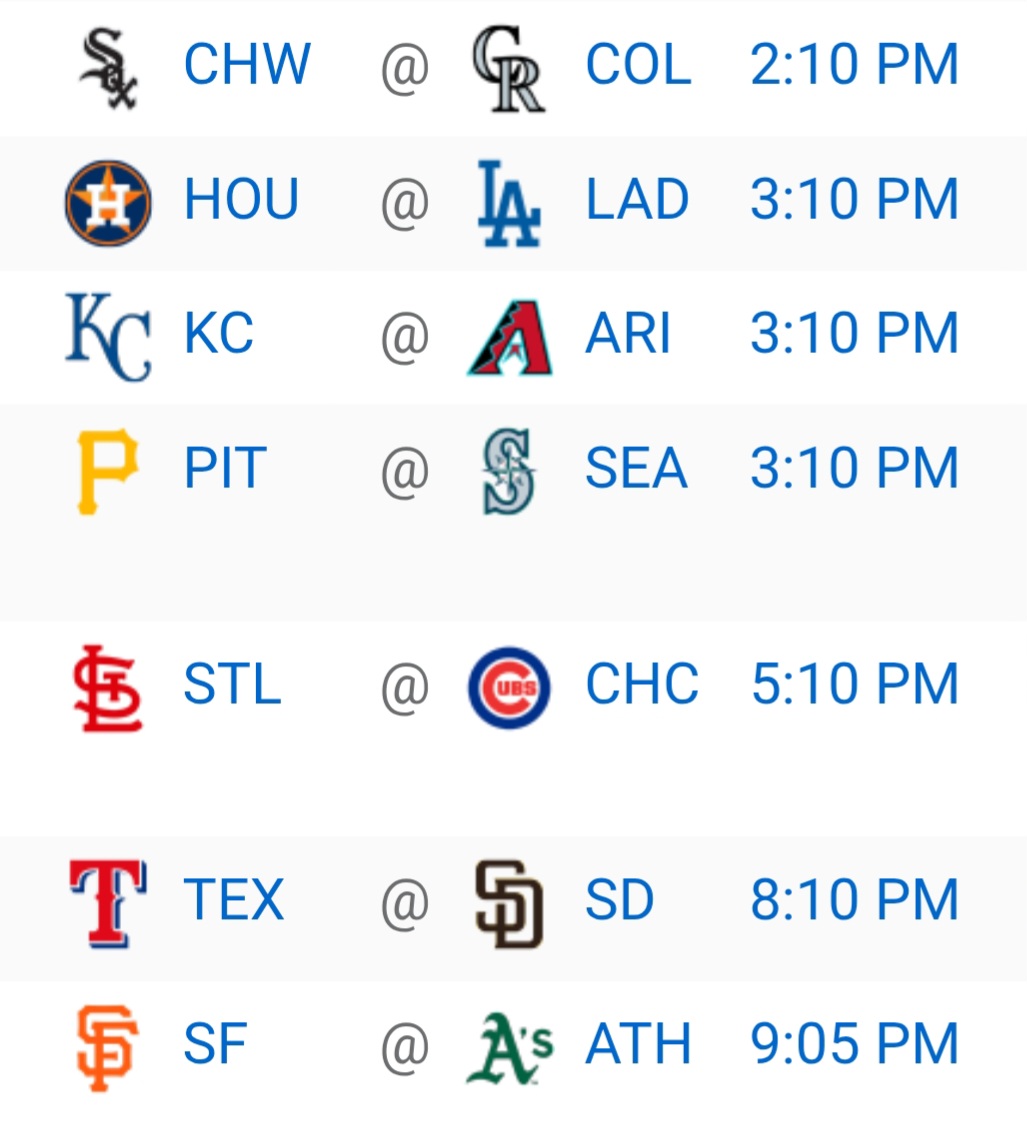
Task: Open the COL team page
Action: point(638,65)
